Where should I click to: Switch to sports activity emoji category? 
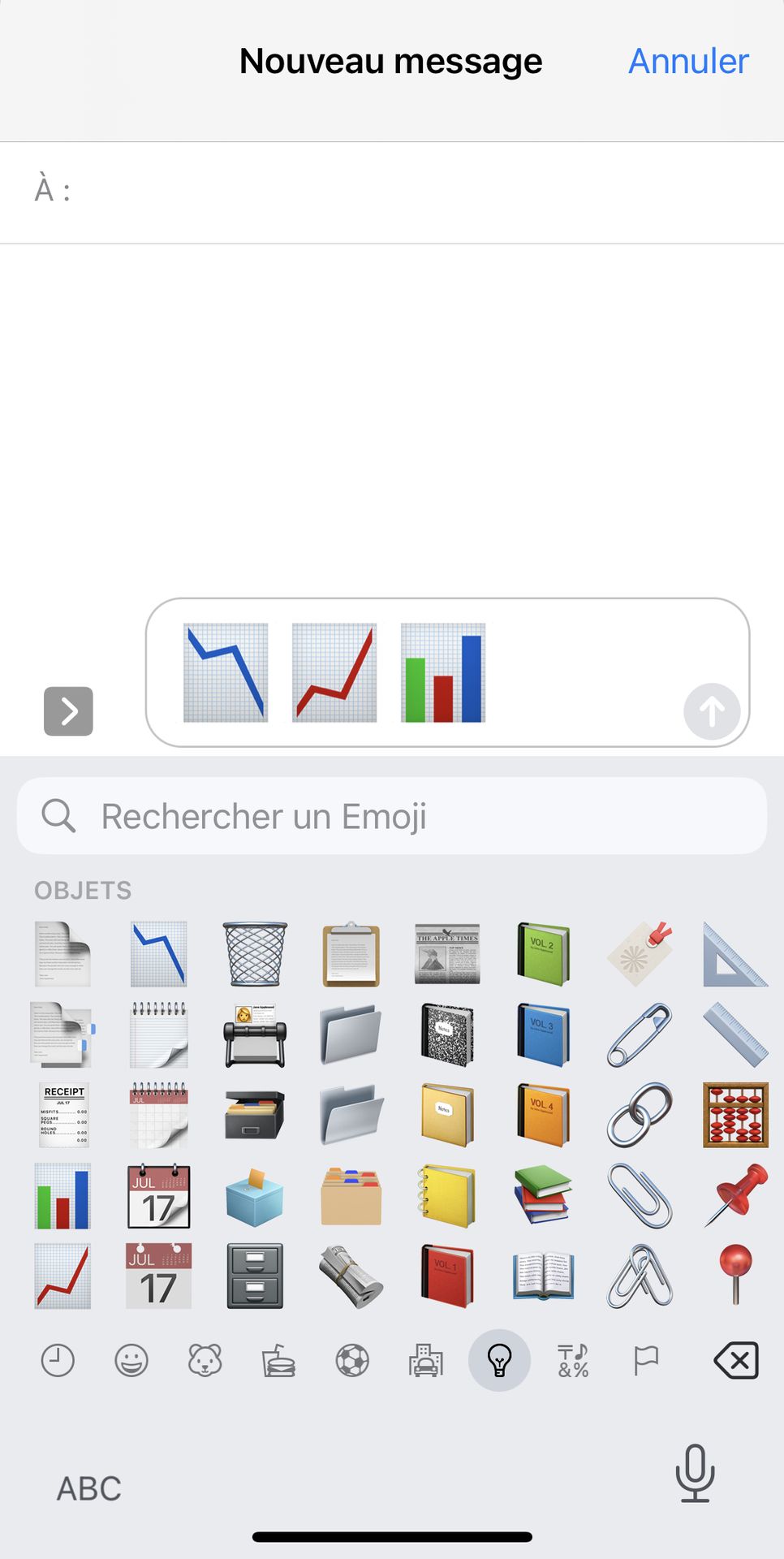click(352, 1360)
